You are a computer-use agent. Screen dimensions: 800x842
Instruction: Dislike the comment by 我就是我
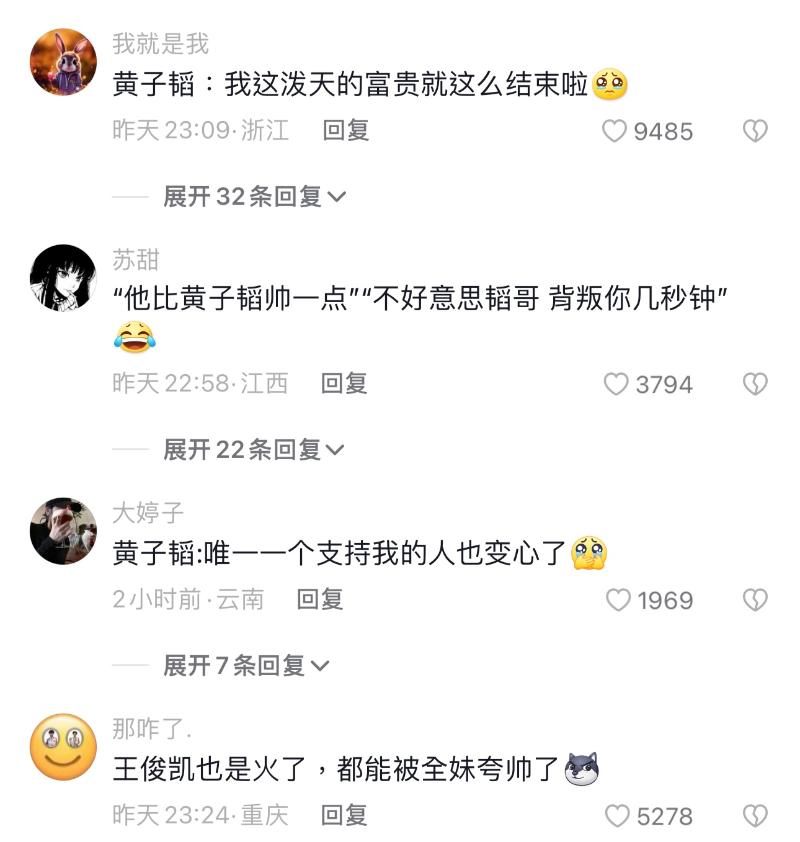(755, 131)
